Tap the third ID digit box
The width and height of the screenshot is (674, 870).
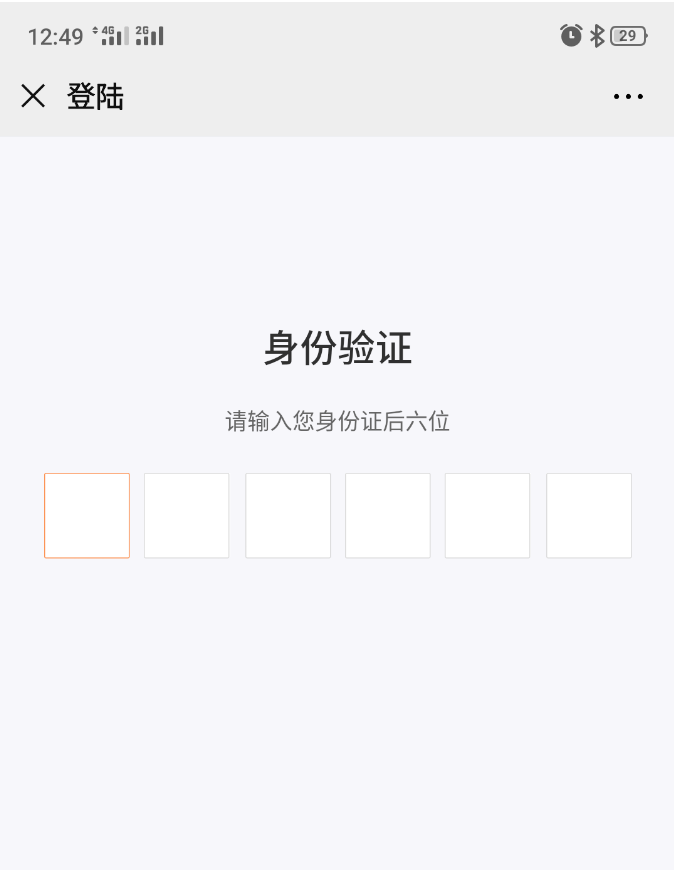click(288, 516)
